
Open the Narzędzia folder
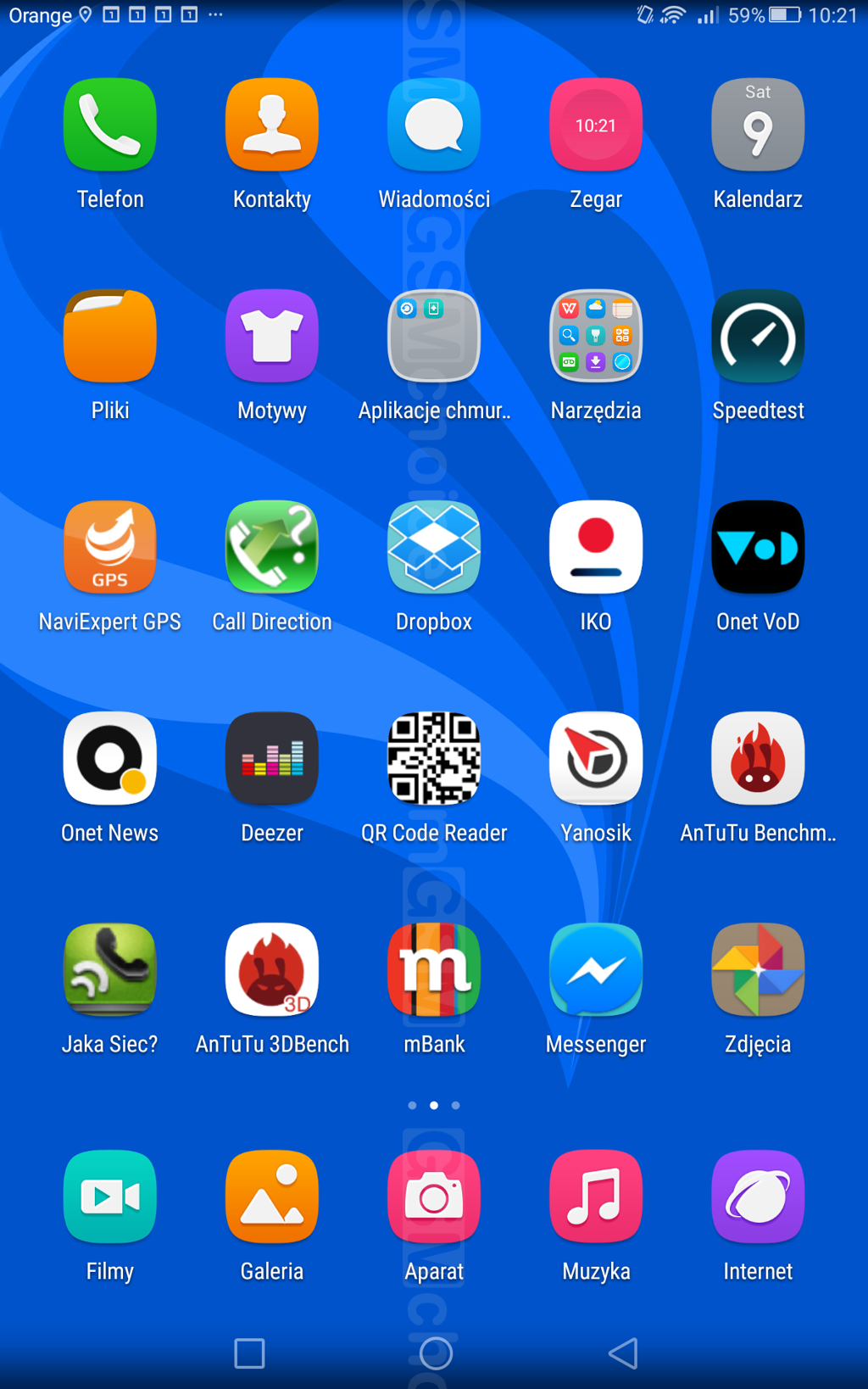tap(596, 336)
